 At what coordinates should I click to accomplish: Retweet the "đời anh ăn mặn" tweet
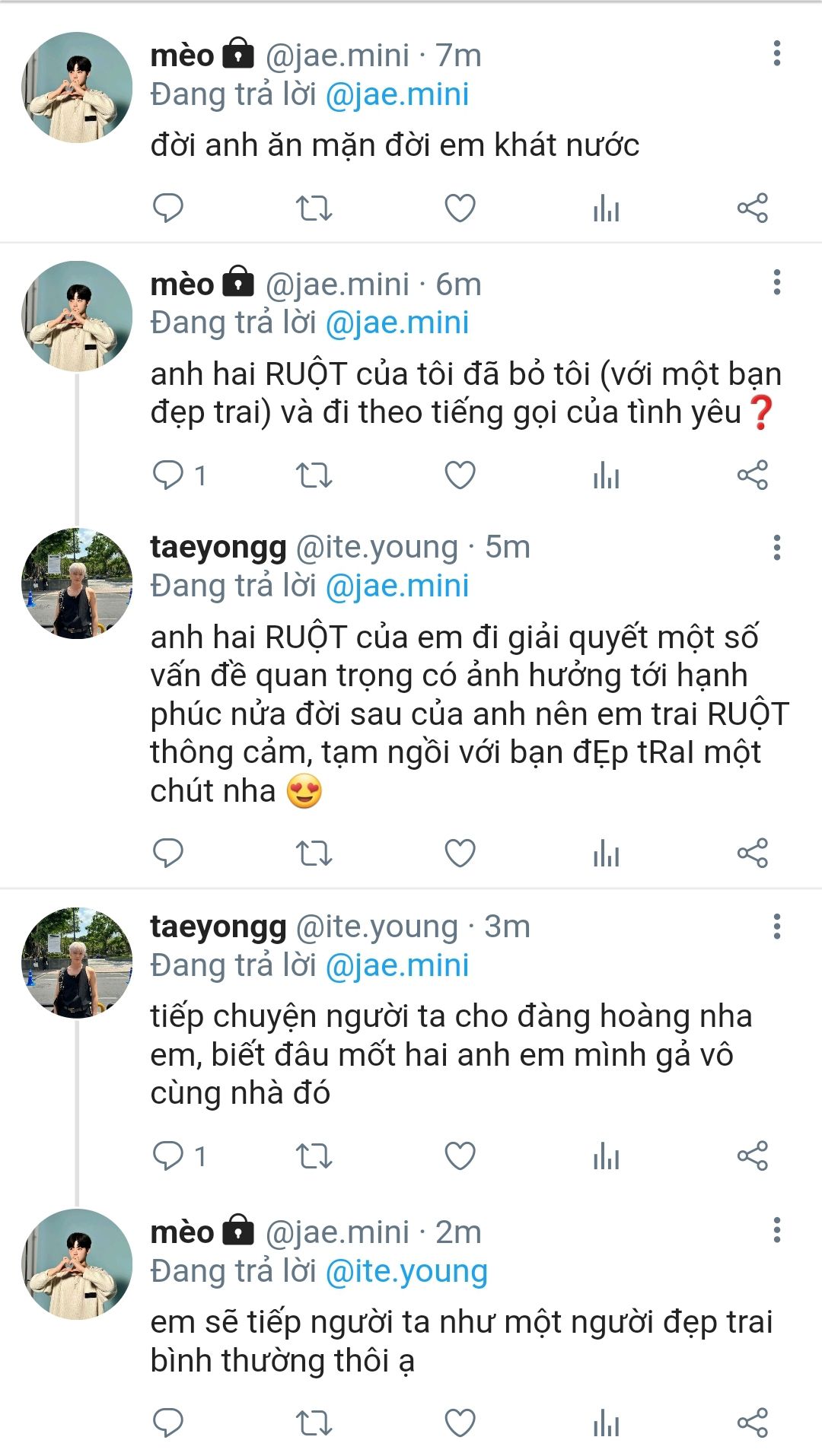(x=314, y=208)
